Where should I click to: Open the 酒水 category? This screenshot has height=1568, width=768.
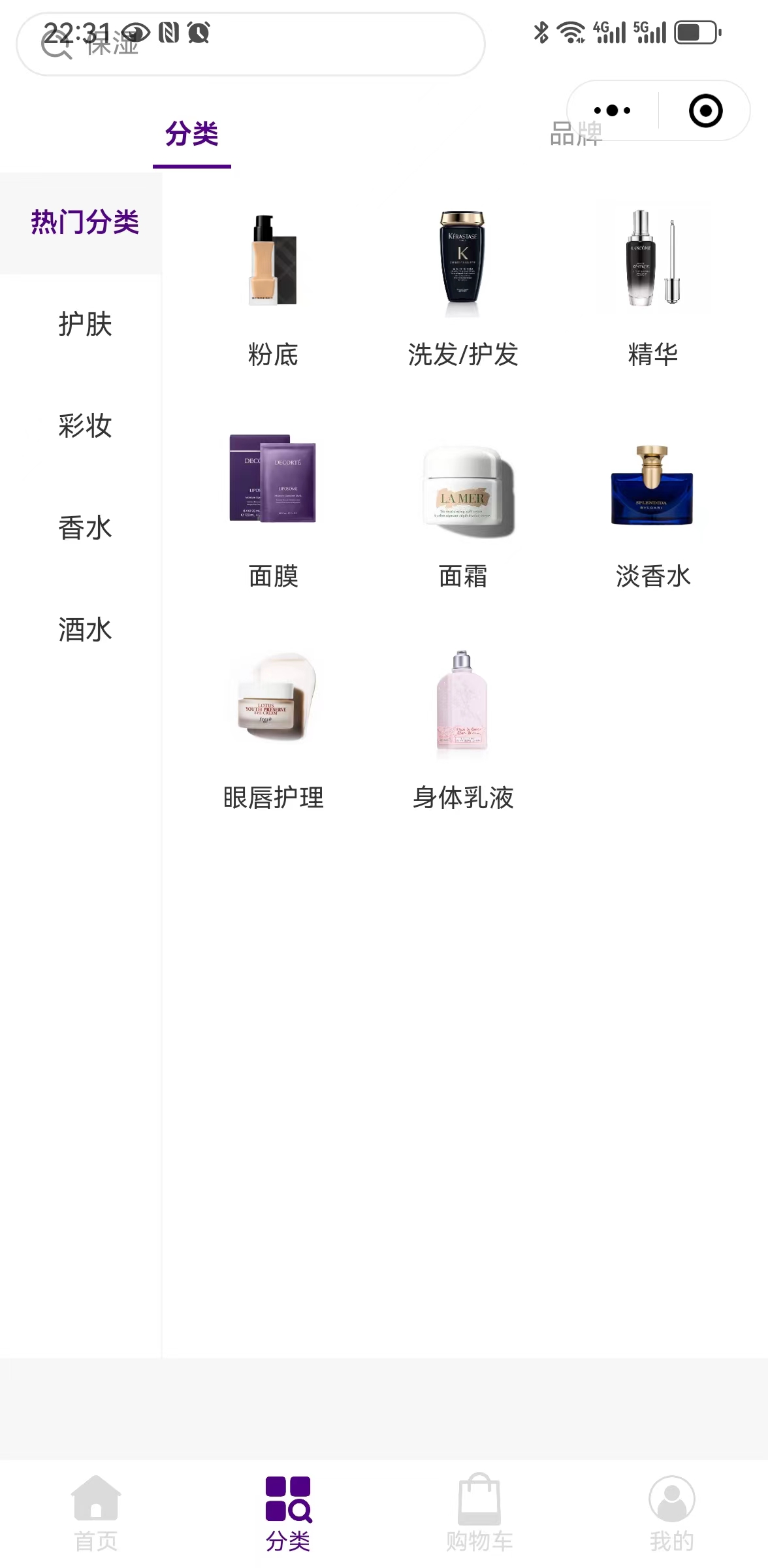pos(84,630)
